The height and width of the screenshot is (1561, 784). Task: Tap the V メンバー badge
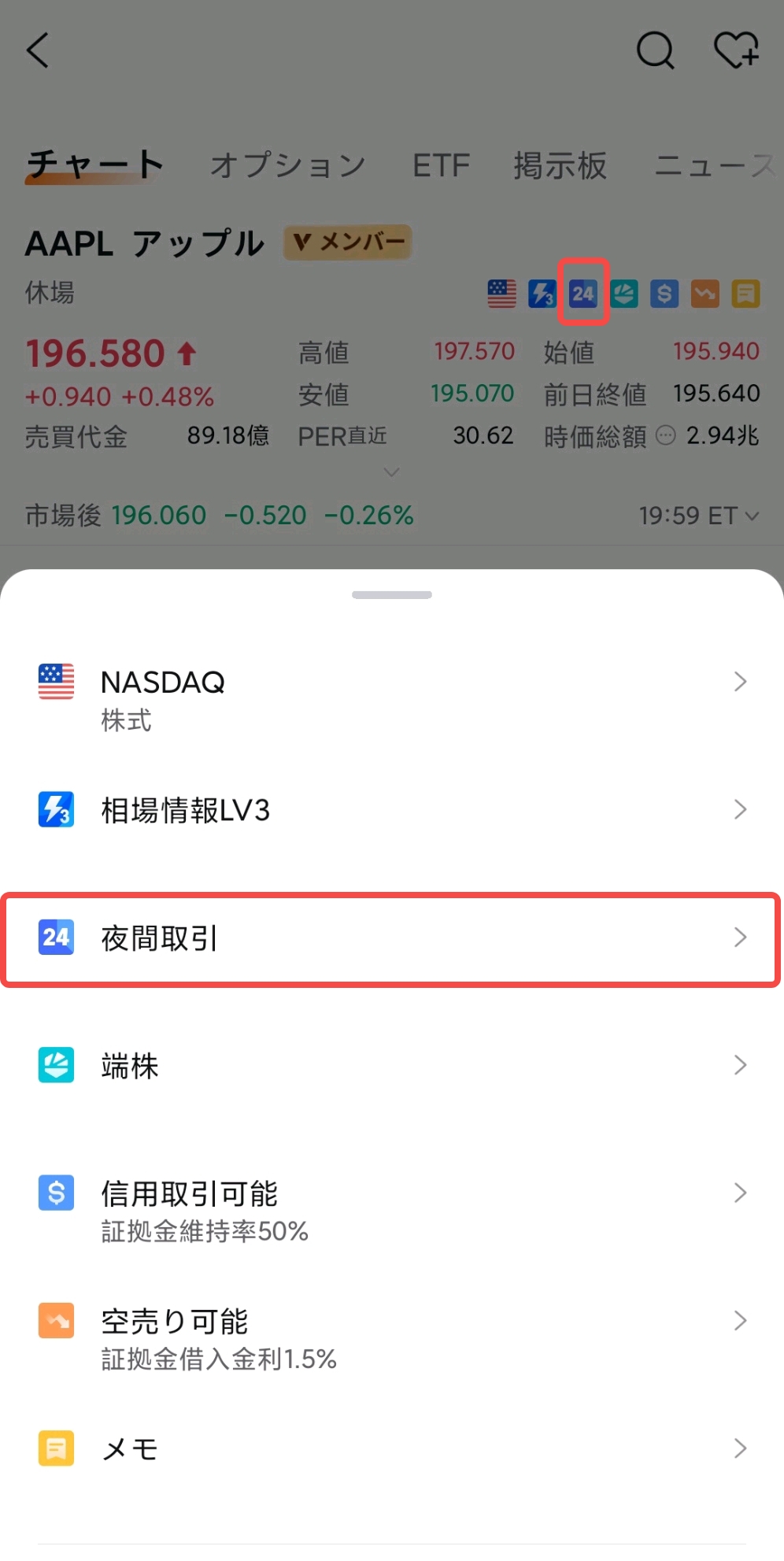346,242
